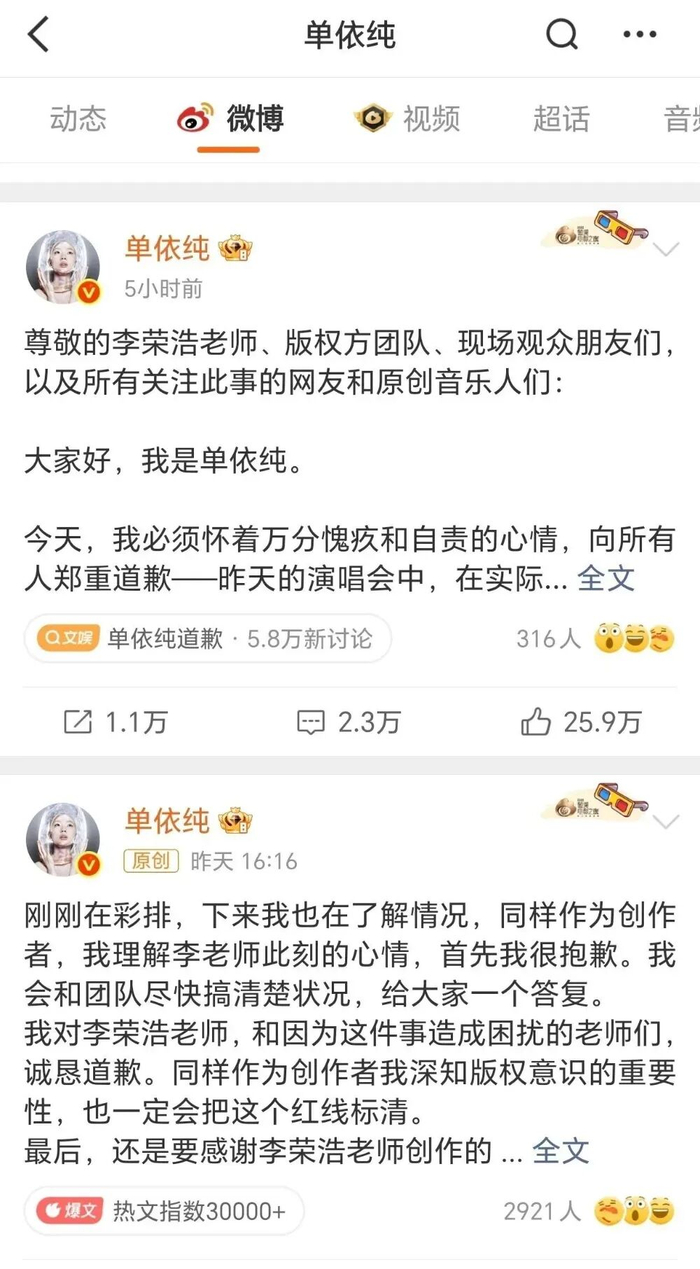The width and height of the screenshot is (700, 1269).
Task: View the 2921人 reactions on the second post
Action: 589,1211
